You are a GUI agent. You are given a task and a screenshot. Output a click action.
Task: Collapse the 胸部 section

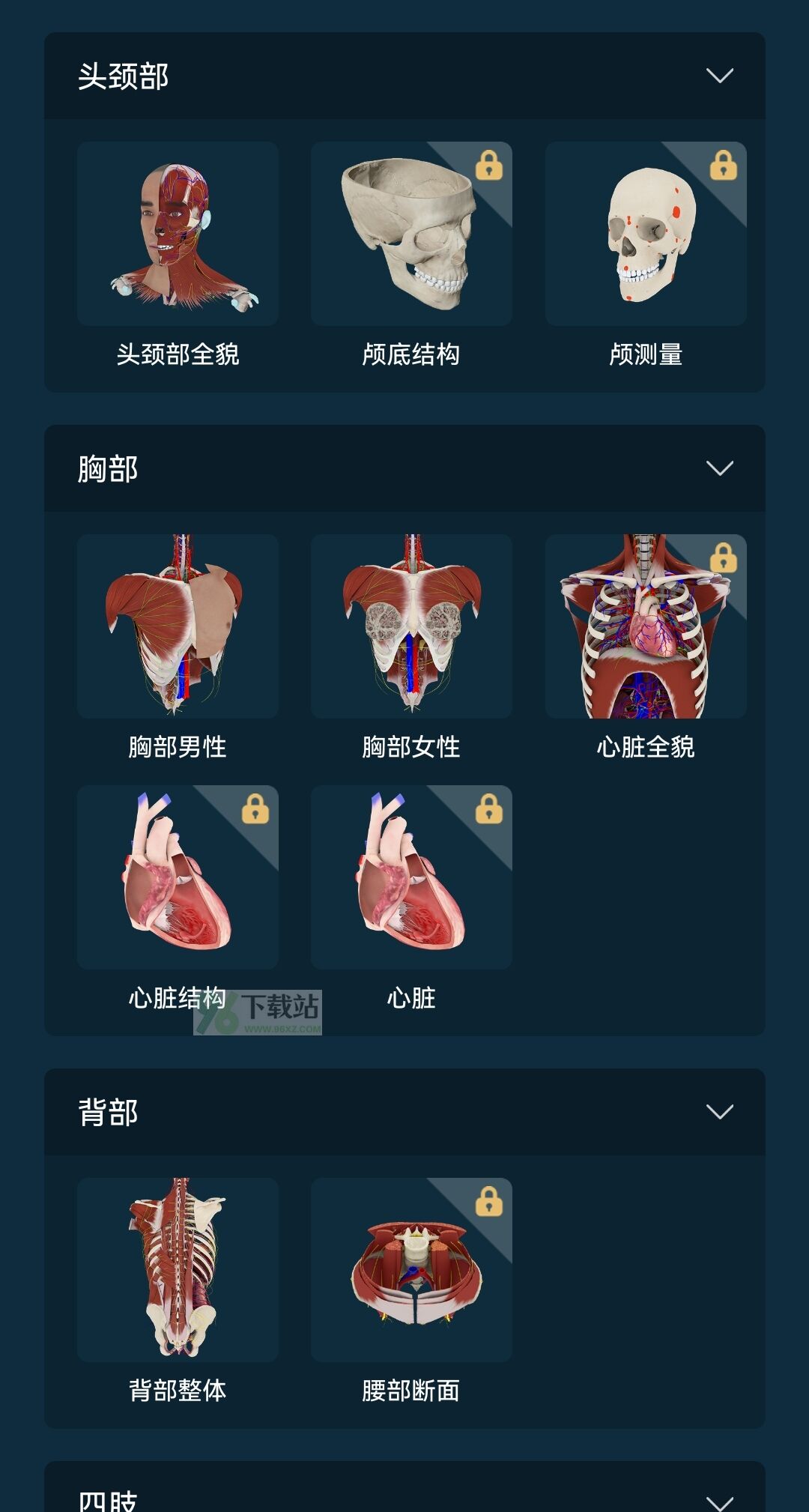coord(719,468)
